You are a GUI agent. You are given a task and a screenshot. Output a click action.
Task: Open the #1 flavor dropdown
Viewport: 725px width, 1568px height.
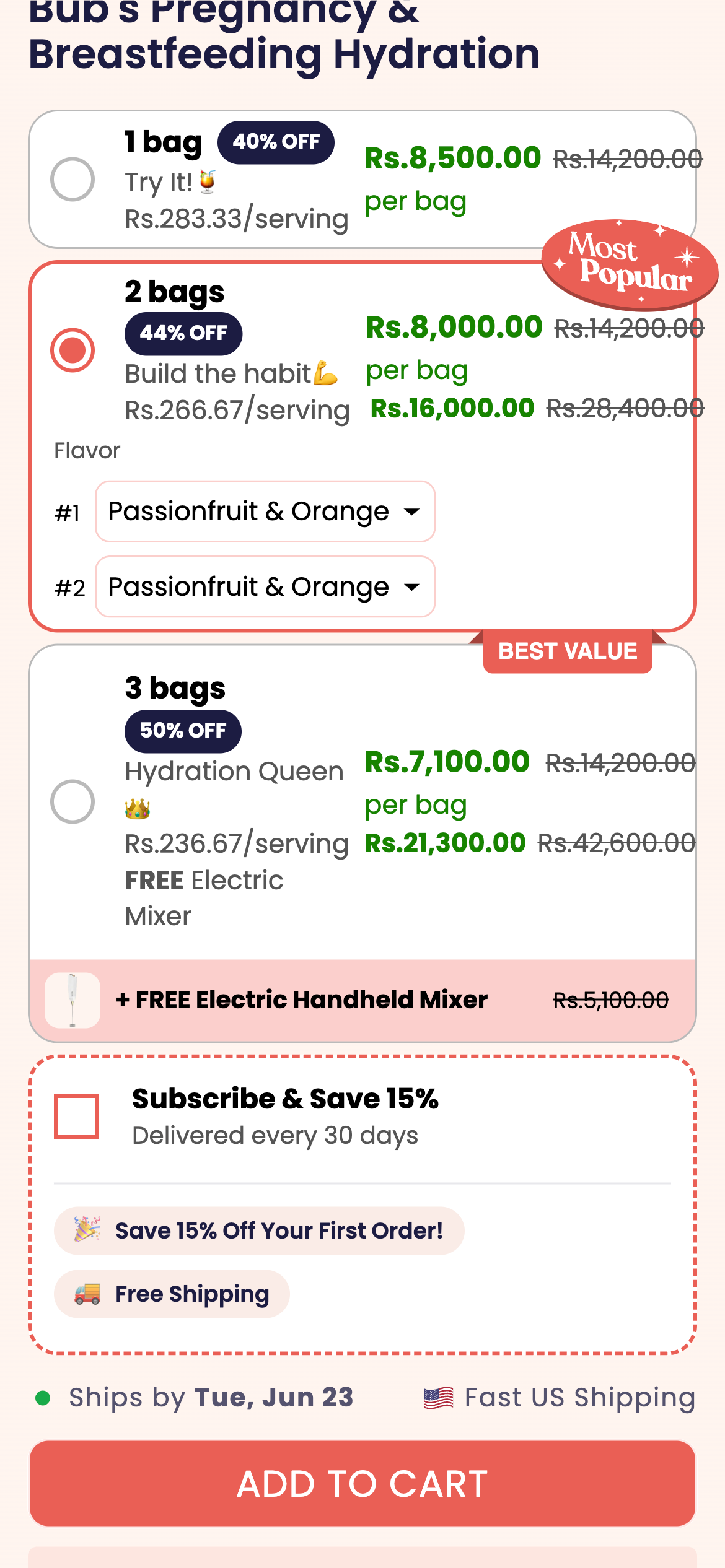[x=265, y=512]
